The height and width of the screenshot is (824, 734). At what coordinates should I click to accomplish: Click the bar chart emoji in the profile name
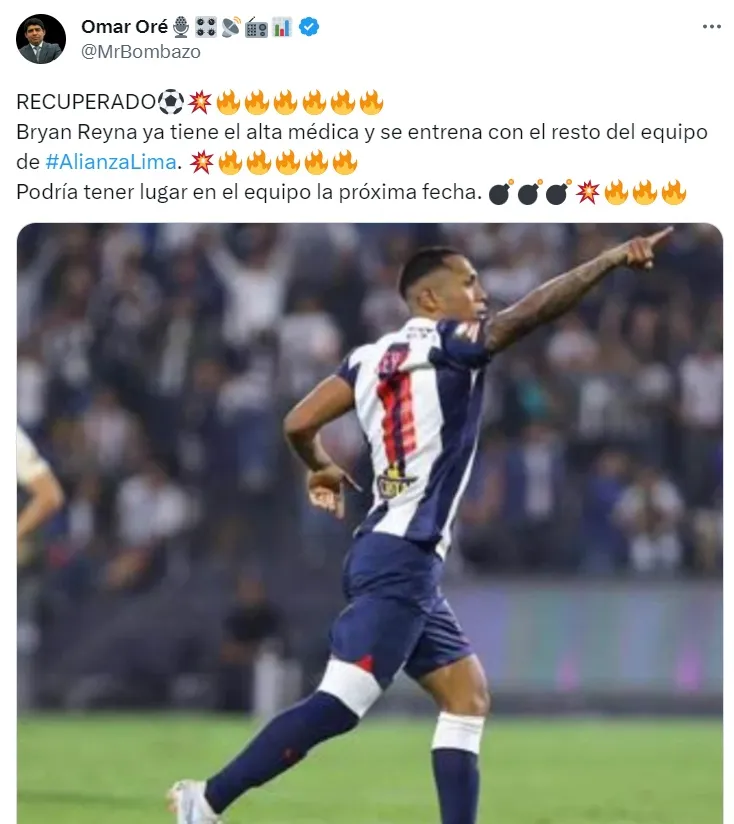coord(282,28)
